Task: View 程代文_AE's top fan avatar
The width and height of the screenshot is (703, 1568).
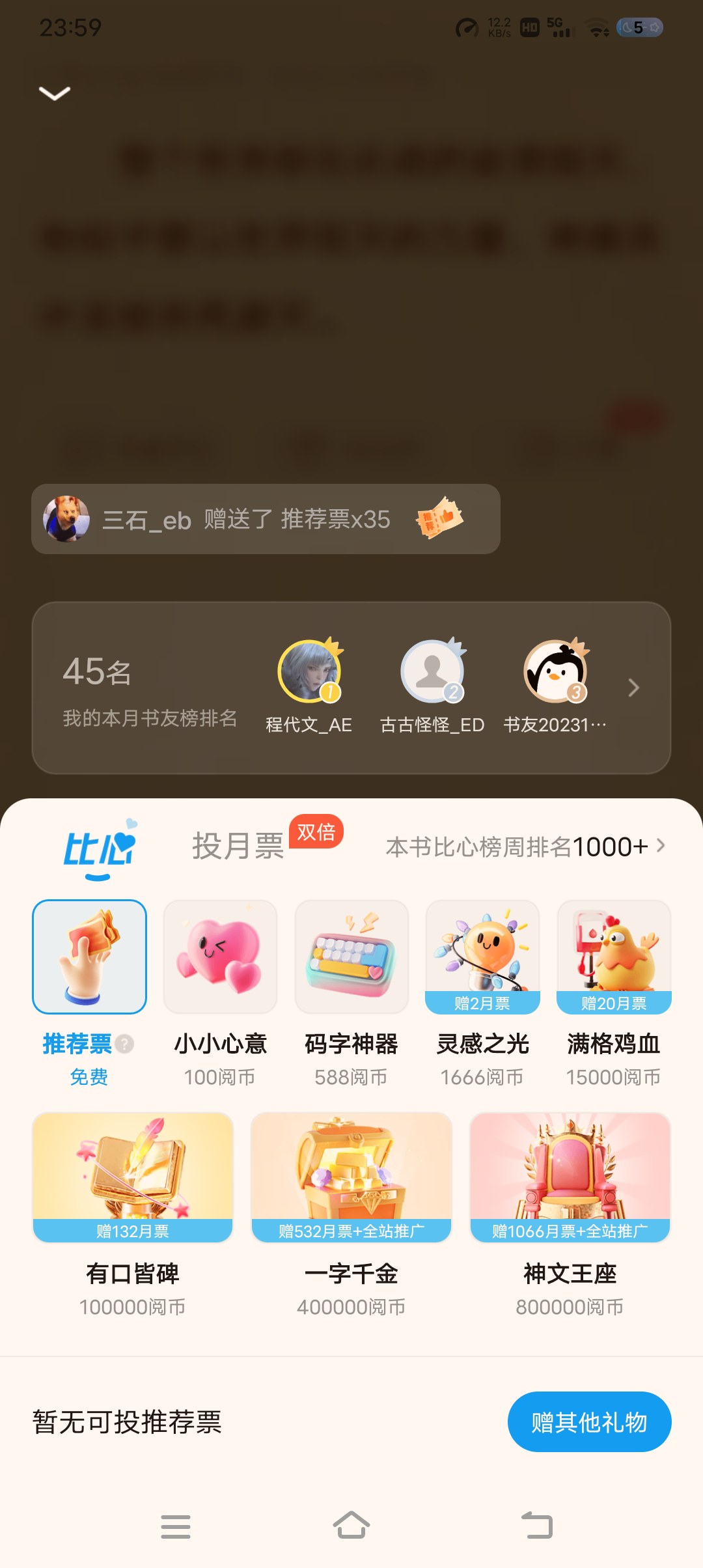Action: tap(309, 671)
